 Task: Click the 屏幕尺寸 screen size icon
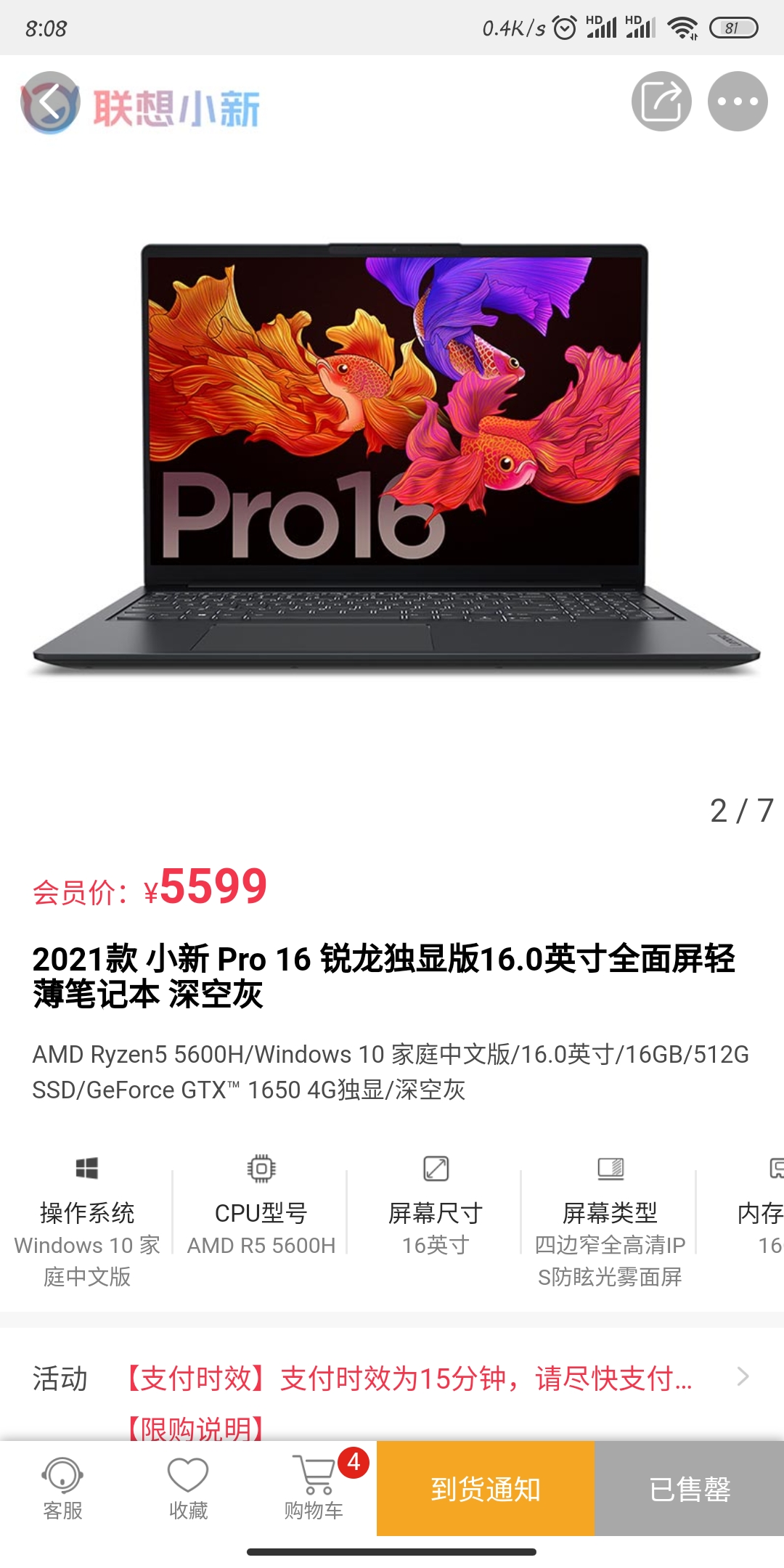(x=436, y=1168)
